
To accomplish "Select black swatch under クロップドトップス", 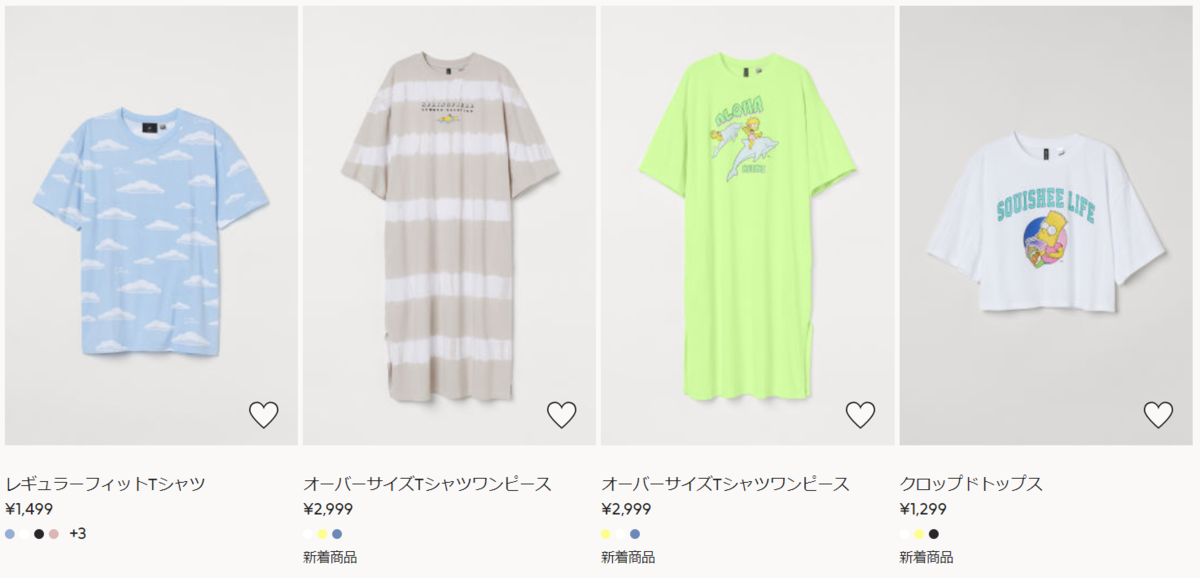I will pos(934,534).
